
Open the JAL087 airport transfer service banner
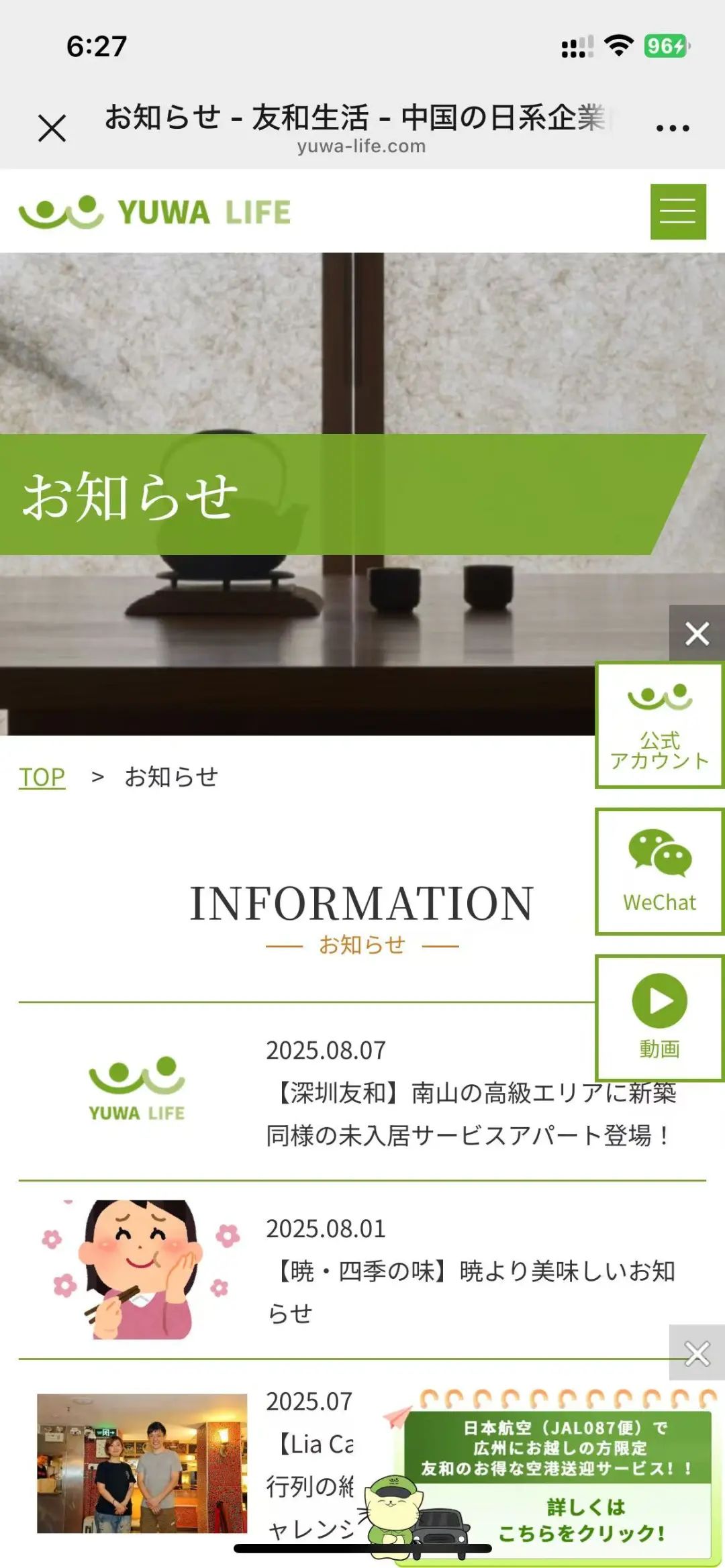pos(557,1483)
